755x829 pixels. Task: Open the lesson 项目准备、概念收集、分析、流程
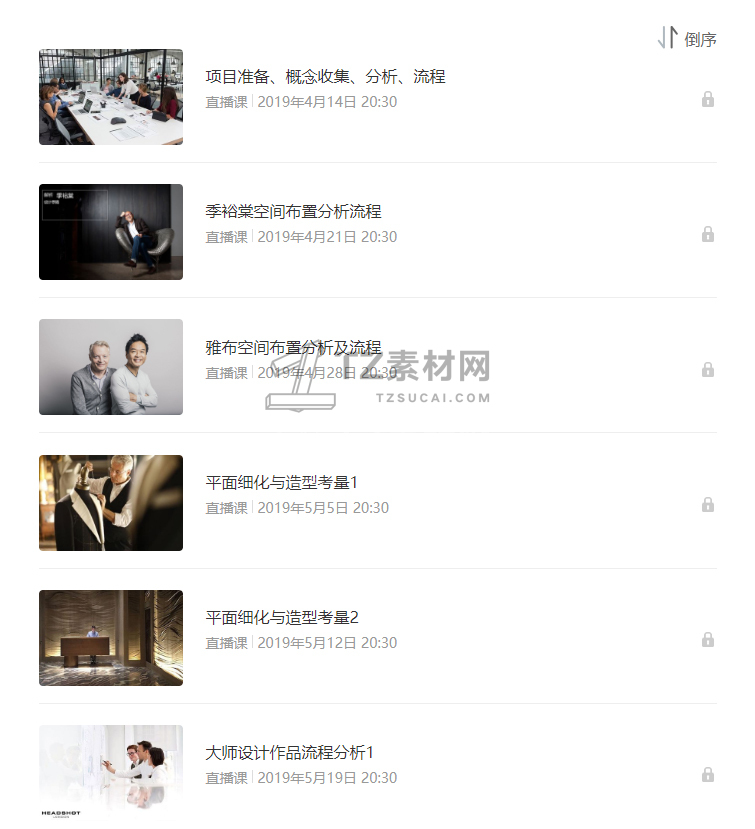(x=325, y=77)
